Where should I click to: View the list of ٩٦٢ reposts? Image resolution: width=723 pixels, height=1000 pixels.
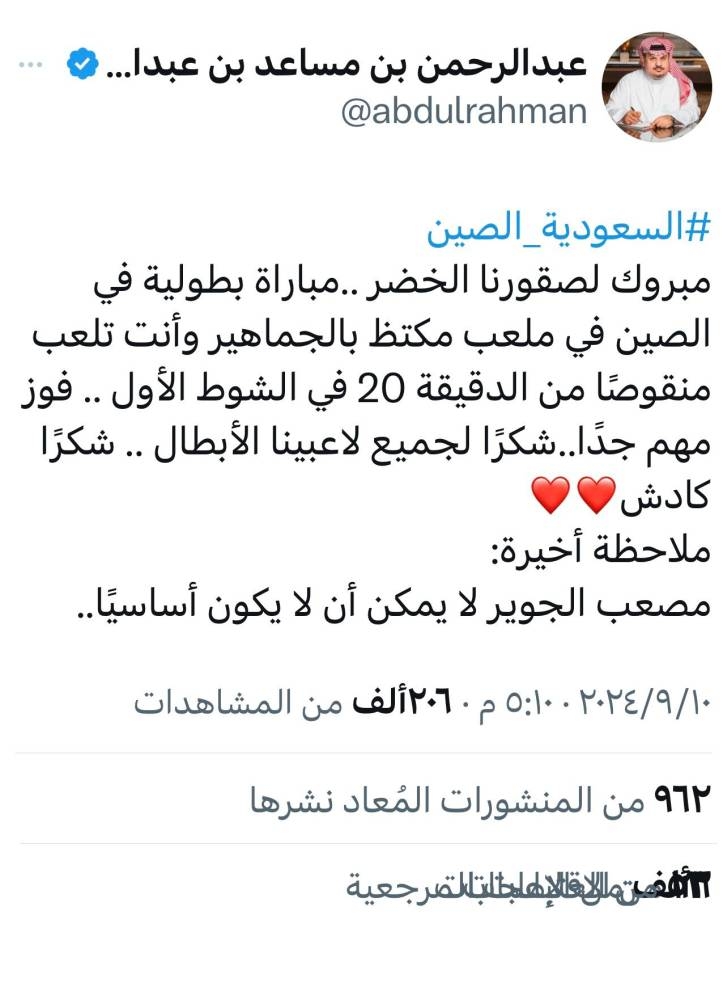[480, 800]
